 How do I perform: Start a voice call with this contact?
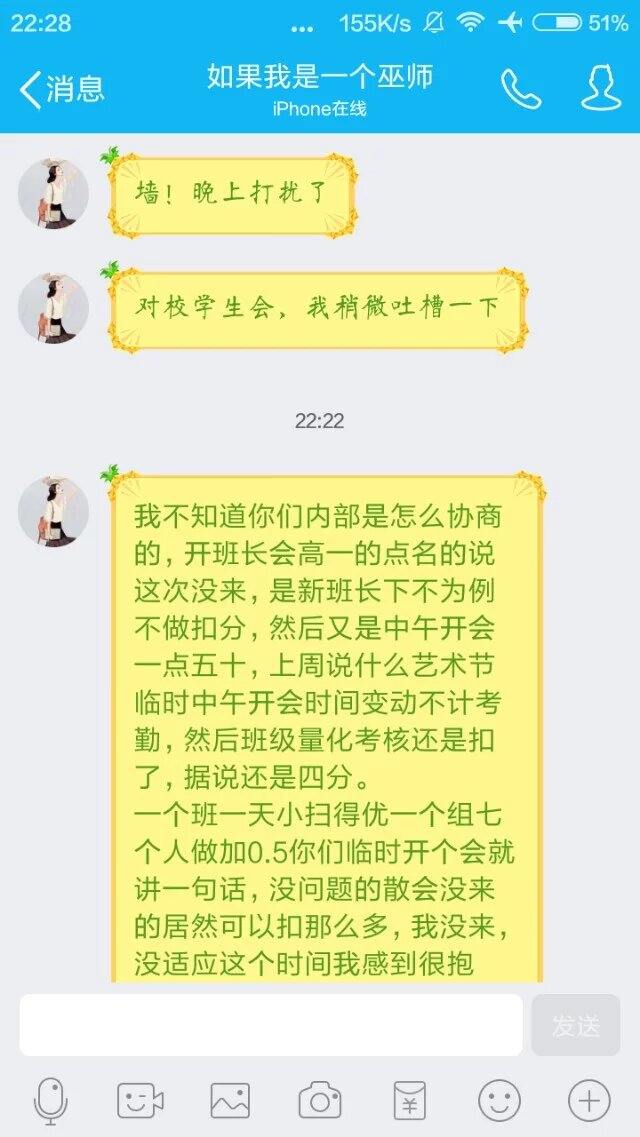tap(521, 90)
